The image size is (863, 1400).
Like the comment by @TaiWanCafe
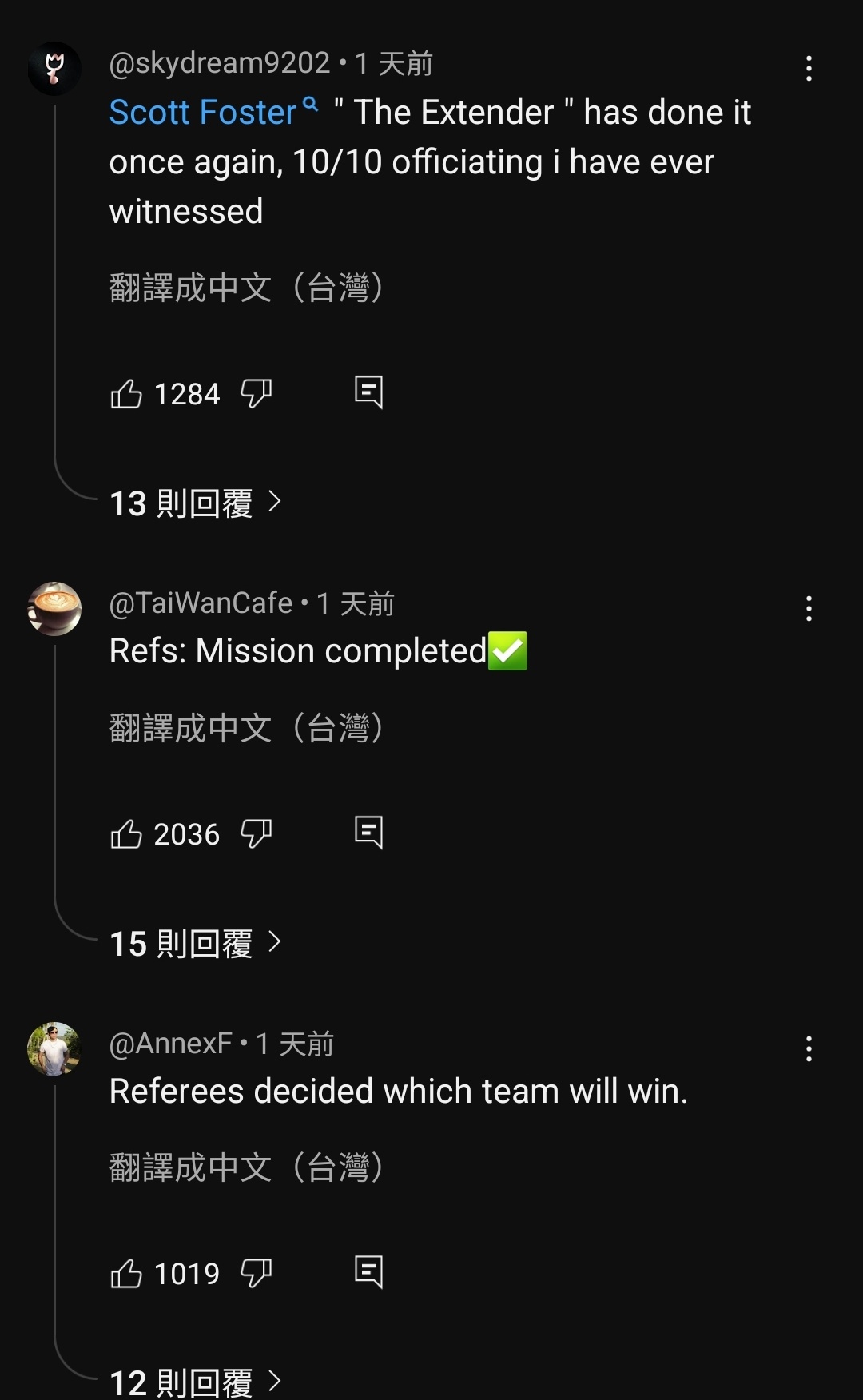pyautogui.click(x=126, y=834)
